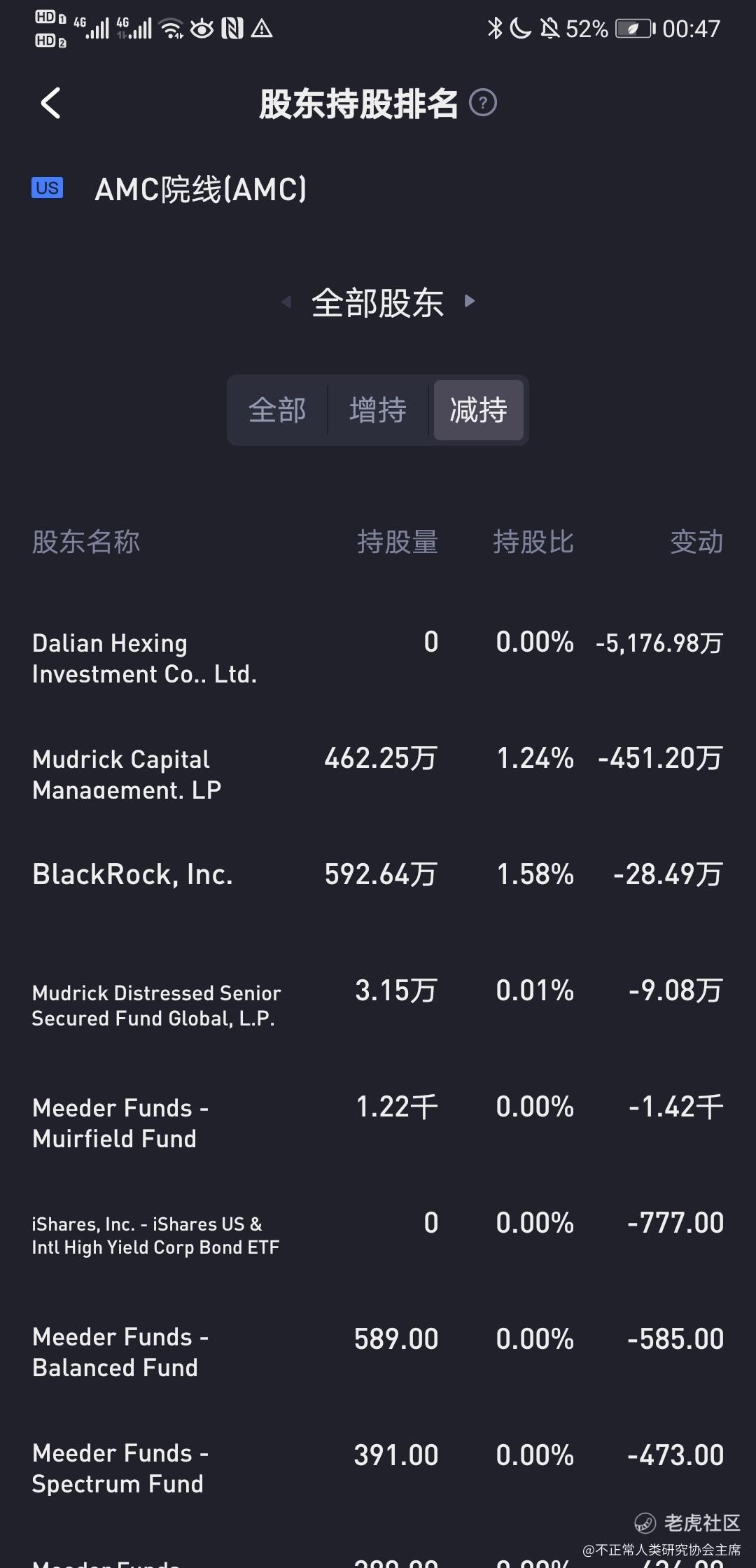Screen dimensions: 756x1568
Task: Open the help question mark next to 股东持股排名
Action: tap(482, 103)
